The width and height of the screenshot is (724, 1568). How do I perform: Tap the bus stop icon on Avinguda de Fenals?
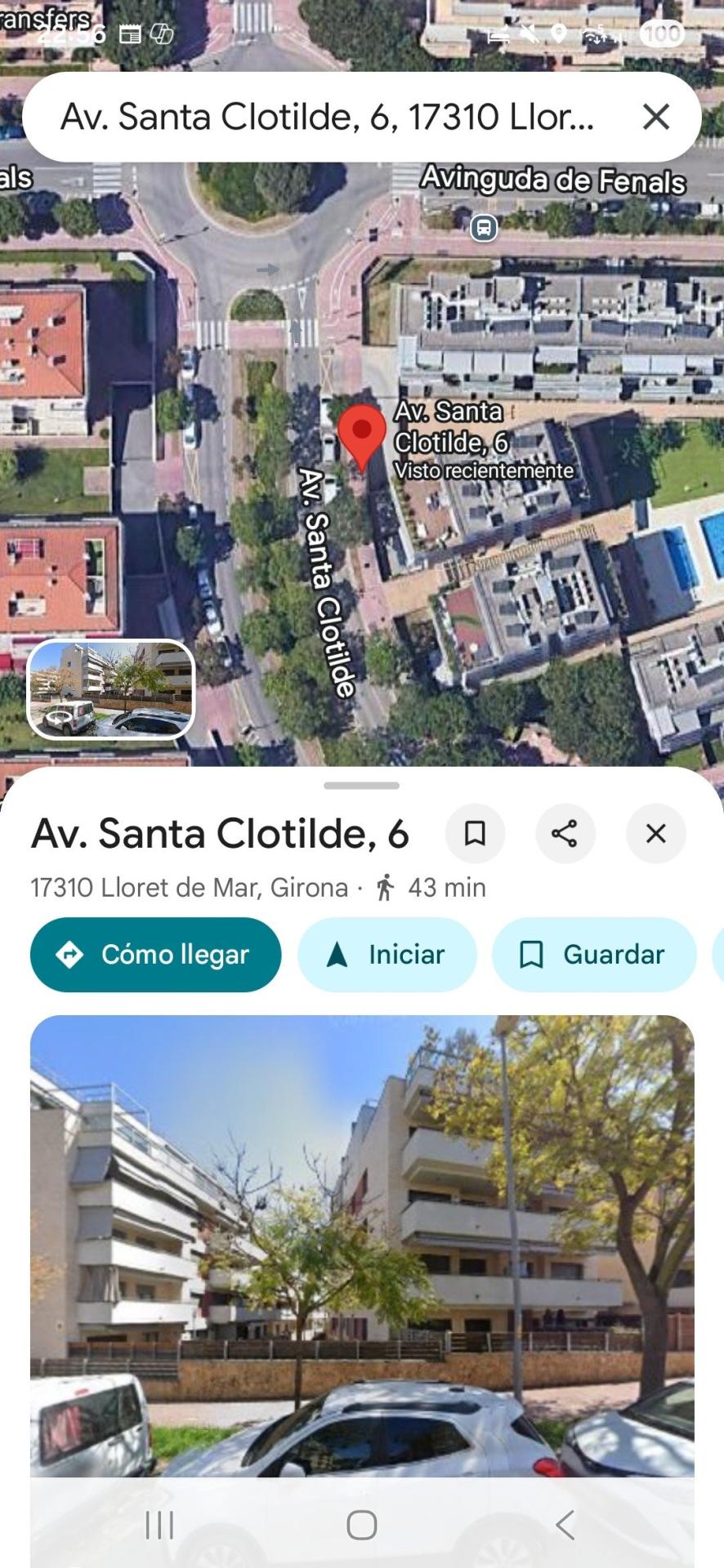484,228
